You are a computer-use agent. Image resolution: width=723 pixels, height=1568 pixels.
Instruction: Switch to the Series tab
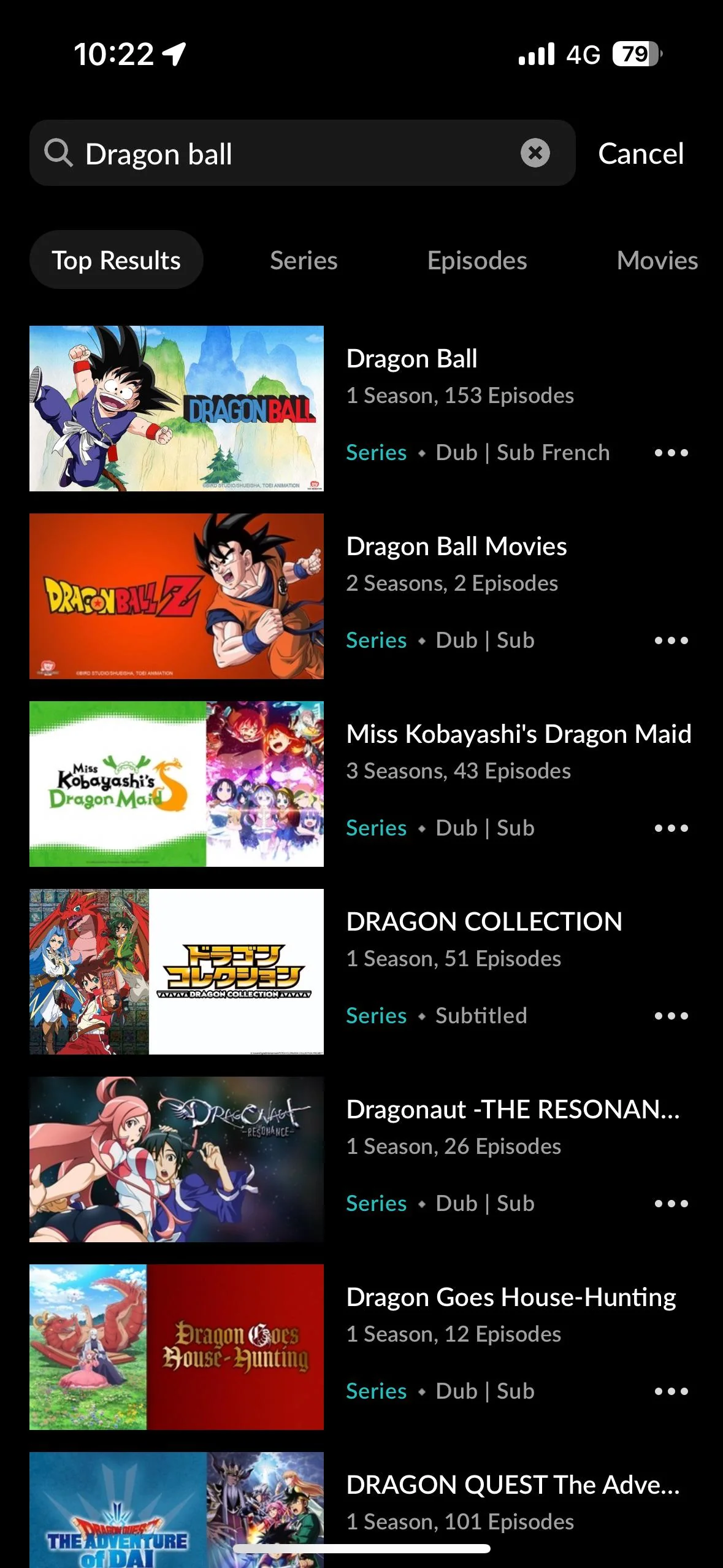(303, 259)
